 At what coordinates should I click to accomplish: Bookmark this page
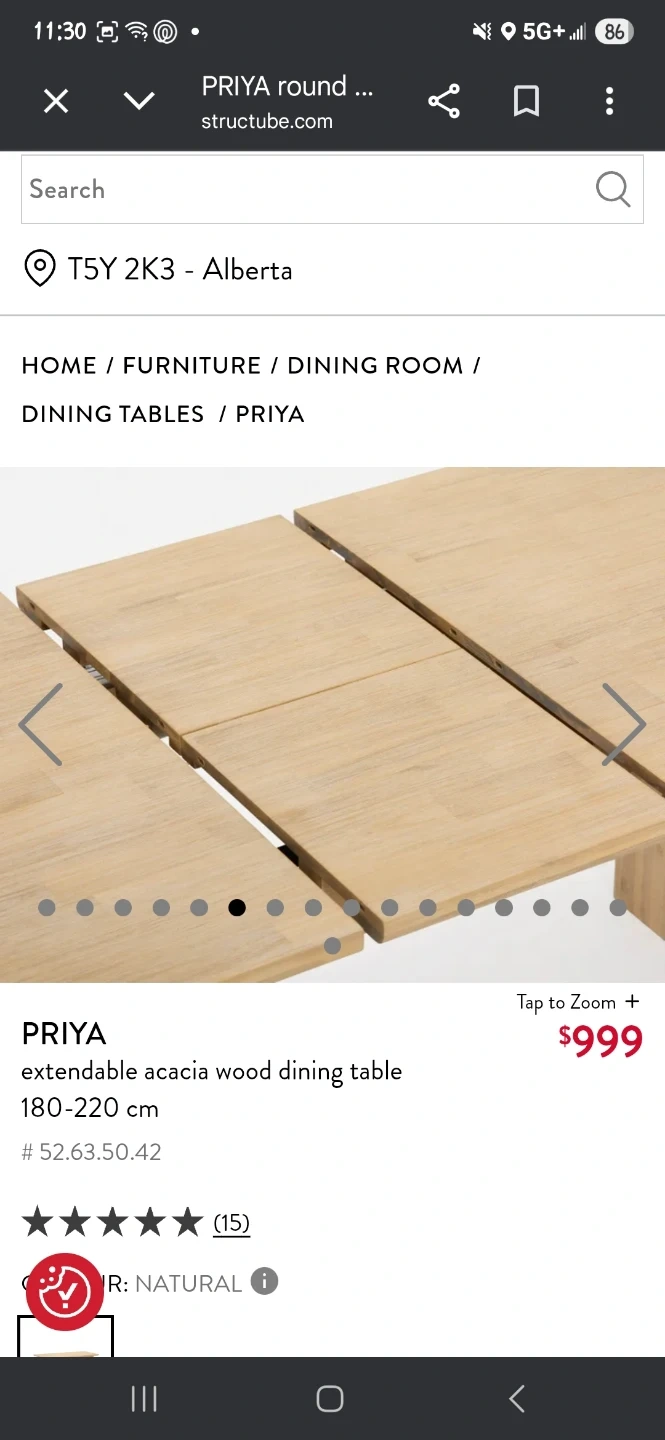coord(526,101)
